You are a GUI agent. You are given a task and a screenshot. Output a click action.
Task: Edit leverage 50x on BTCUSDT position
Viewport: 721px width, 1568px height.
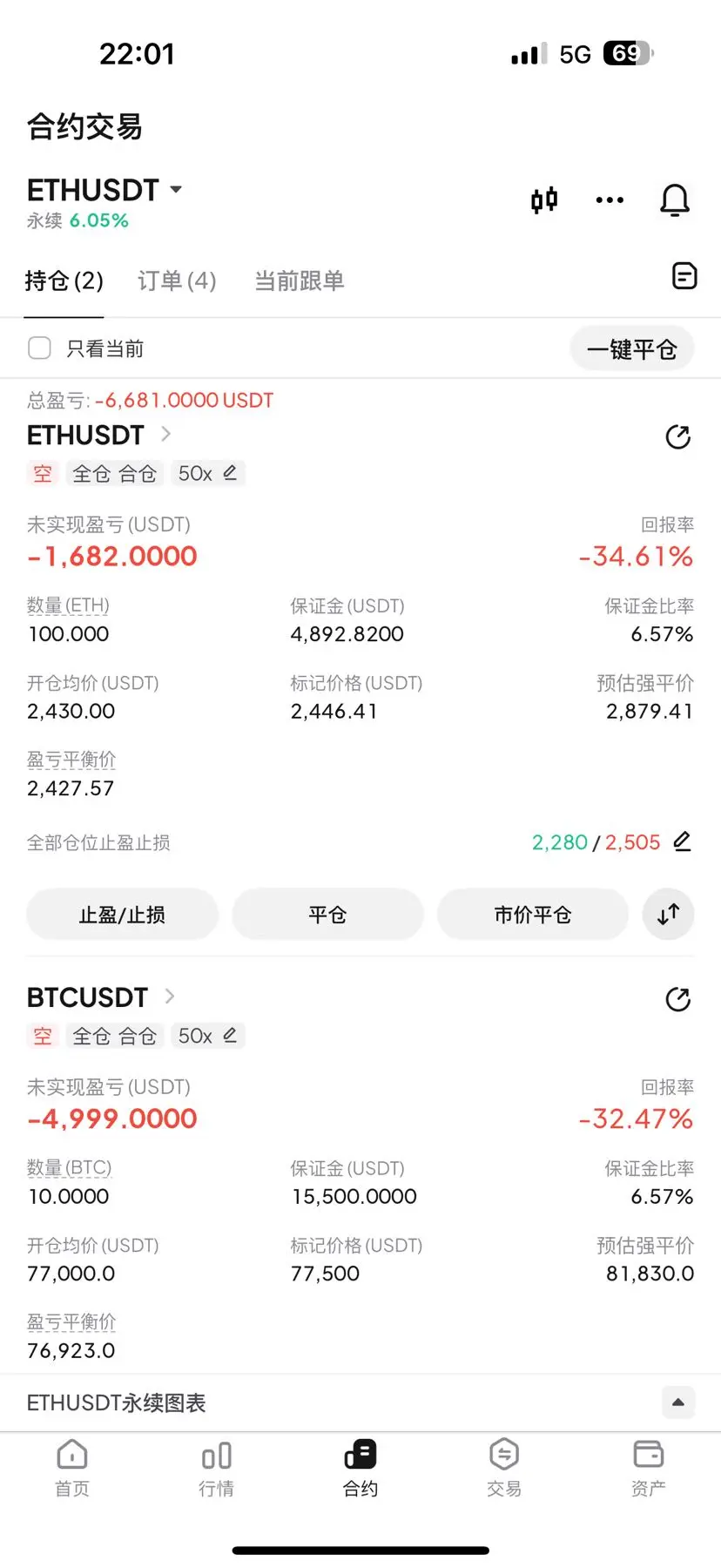[207, 1036]
